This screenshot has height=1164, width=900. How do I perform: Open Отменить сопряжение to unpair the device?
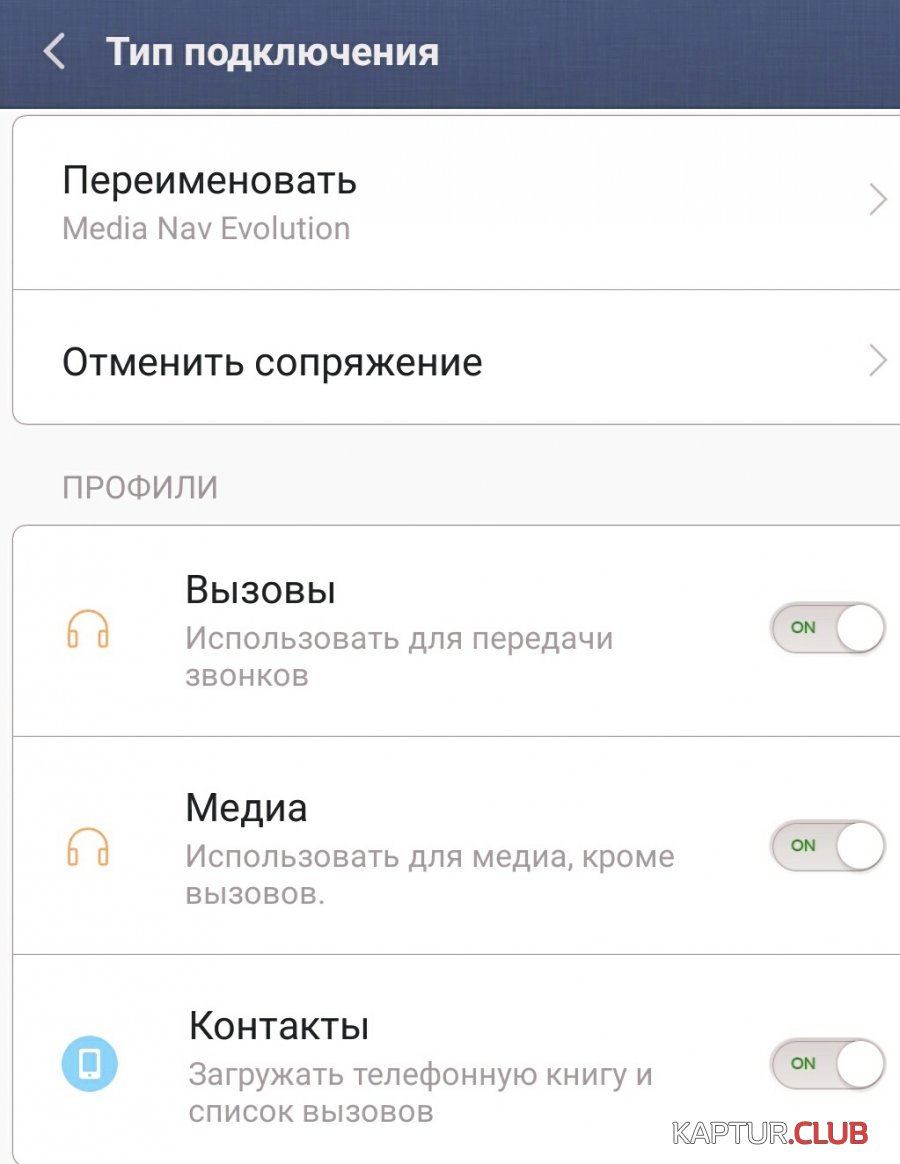(x=450, y=361)
